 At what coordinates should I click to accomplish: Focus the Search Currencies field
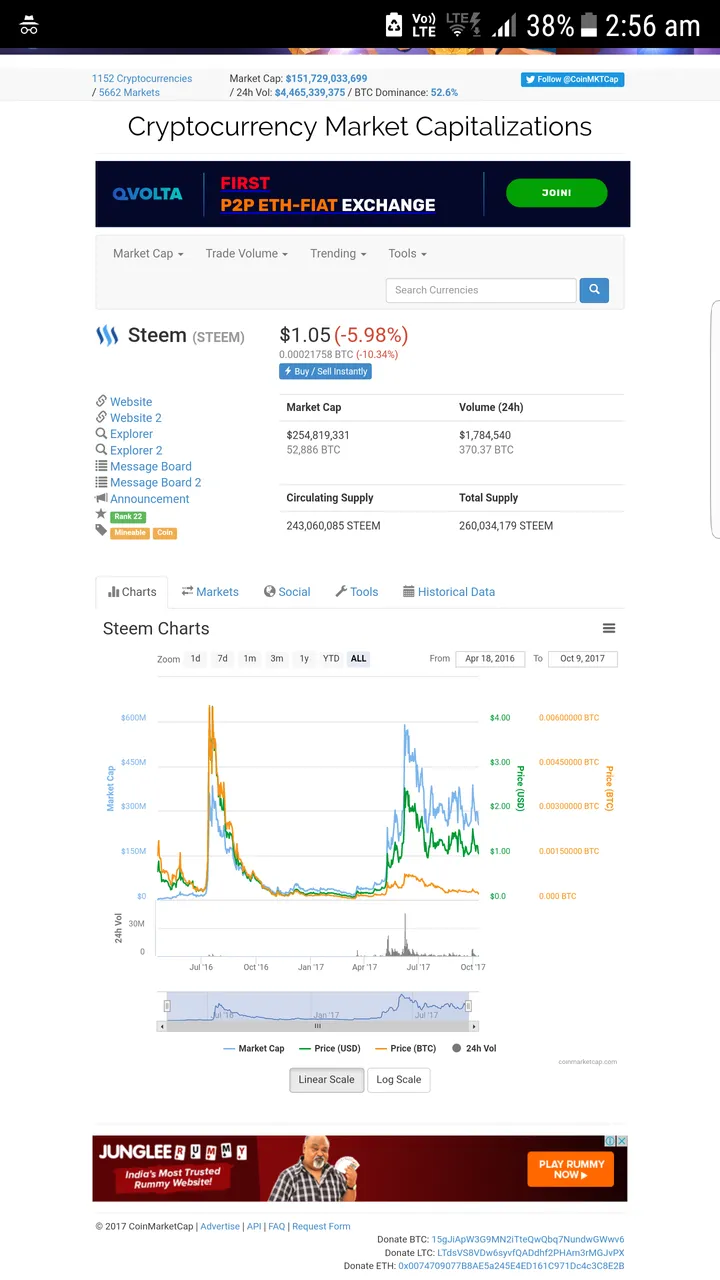pos(481,290)
